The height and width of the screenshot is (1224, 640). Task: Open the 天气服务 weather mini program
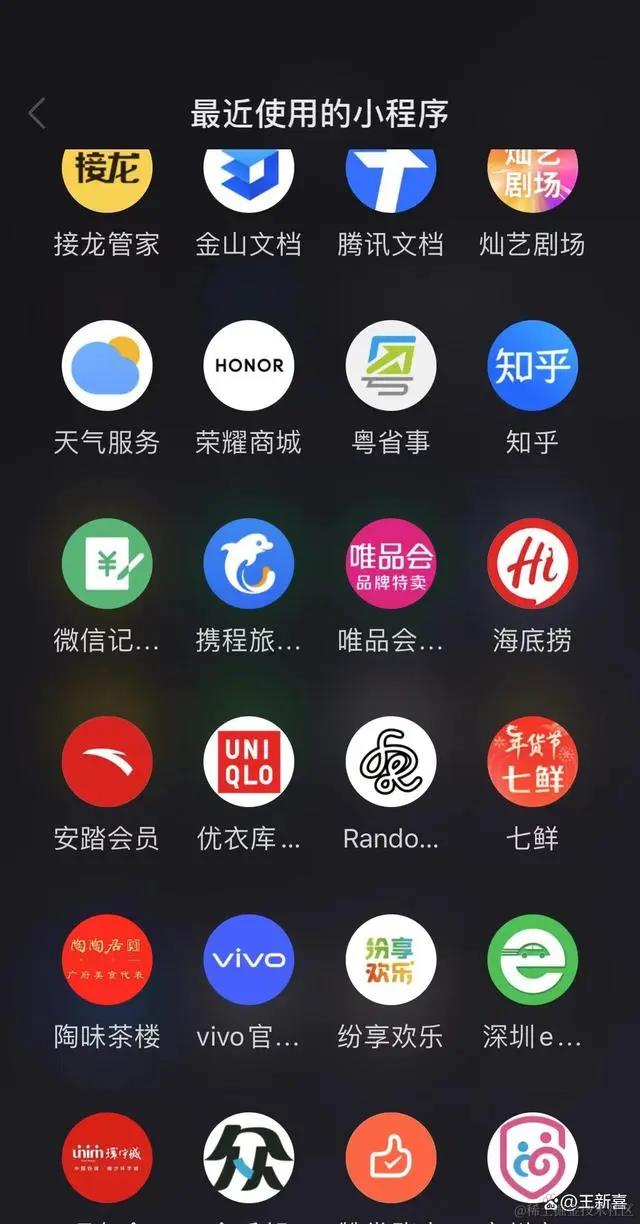[x=107, y=366]
